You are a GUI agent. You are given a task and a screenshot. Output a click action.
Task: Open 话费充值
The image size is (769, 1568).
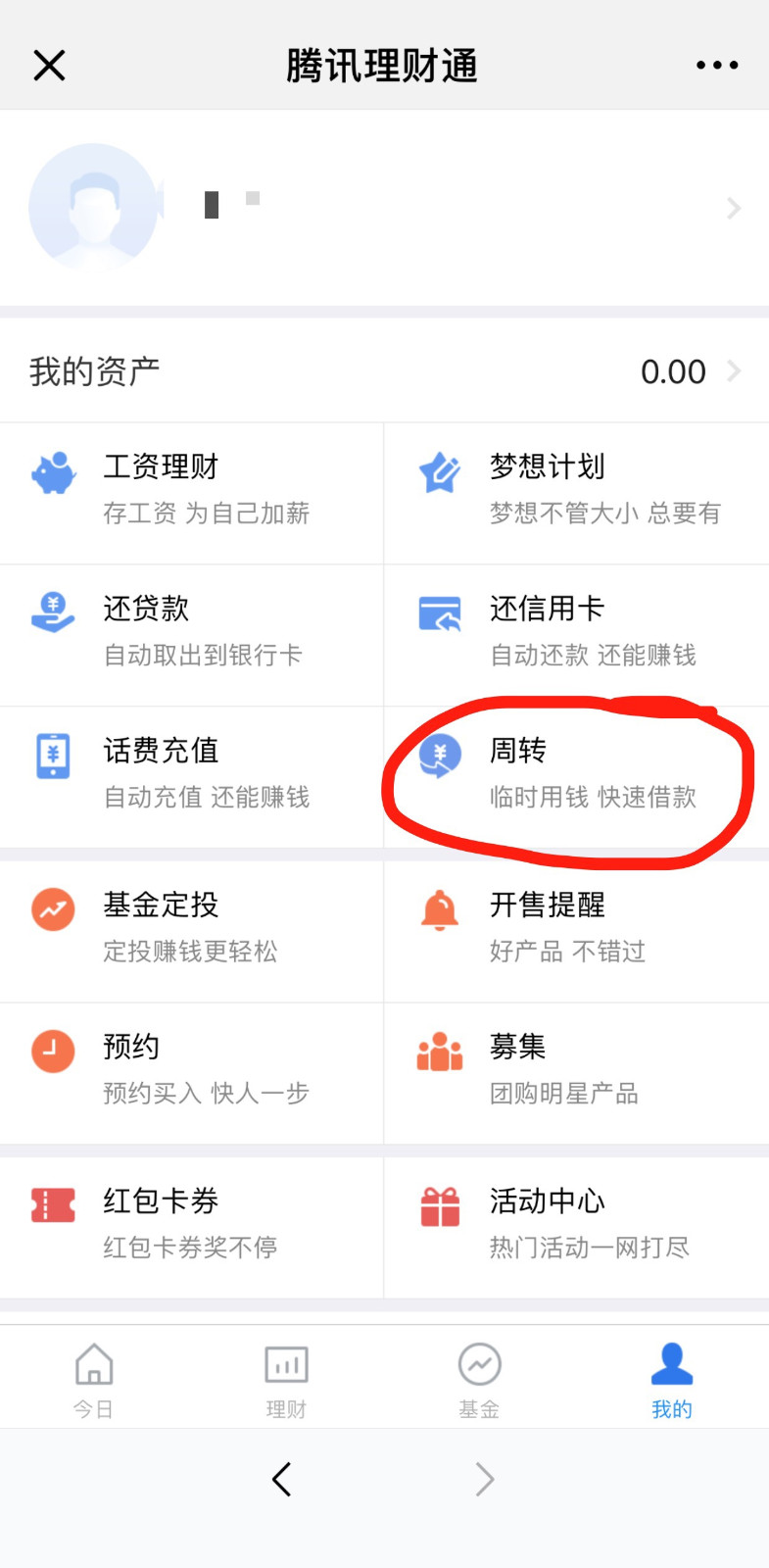point(191,777)
